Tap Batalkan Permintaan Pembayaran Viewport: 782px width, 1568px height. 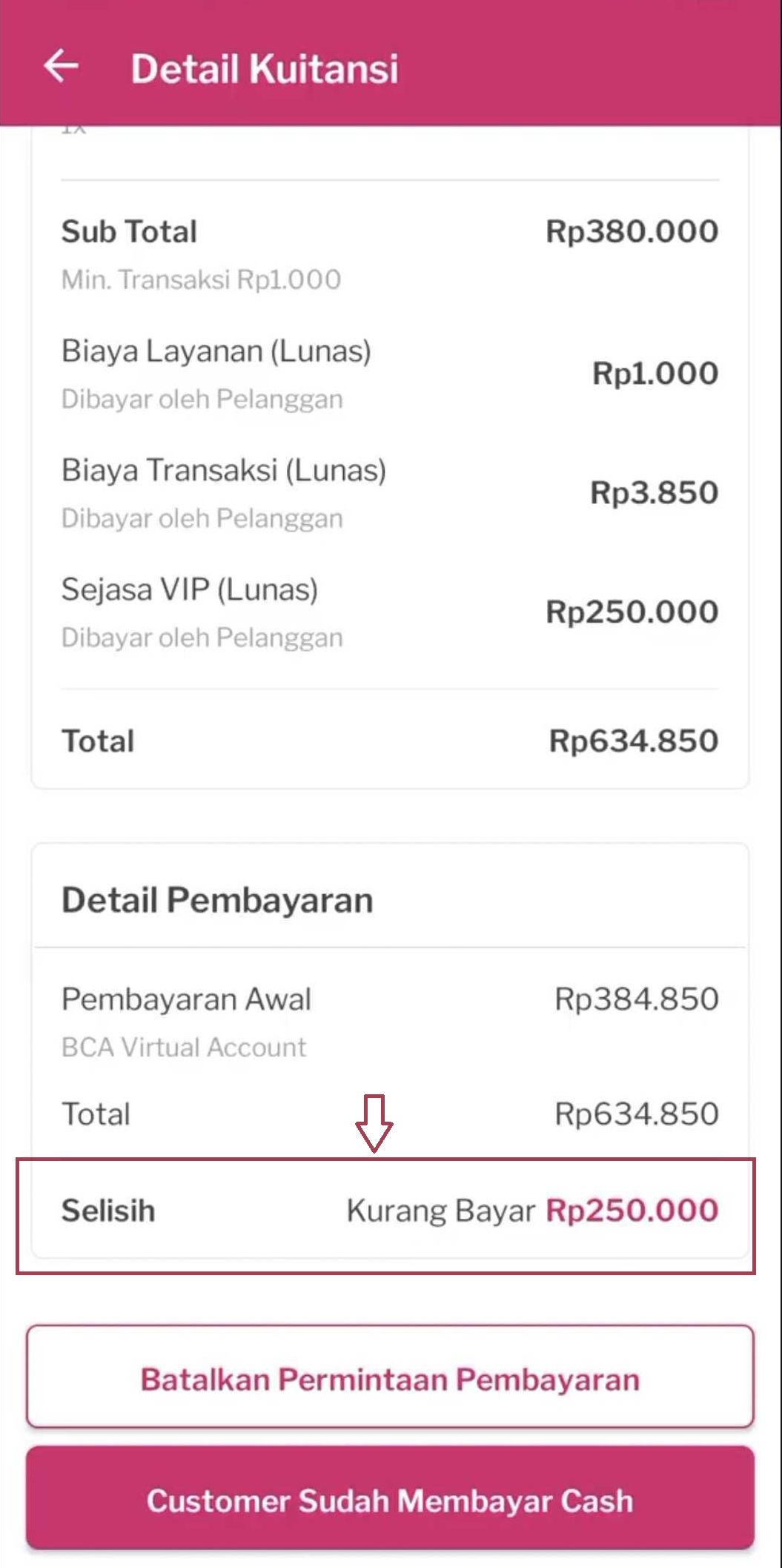click(x=391, y=1377)
